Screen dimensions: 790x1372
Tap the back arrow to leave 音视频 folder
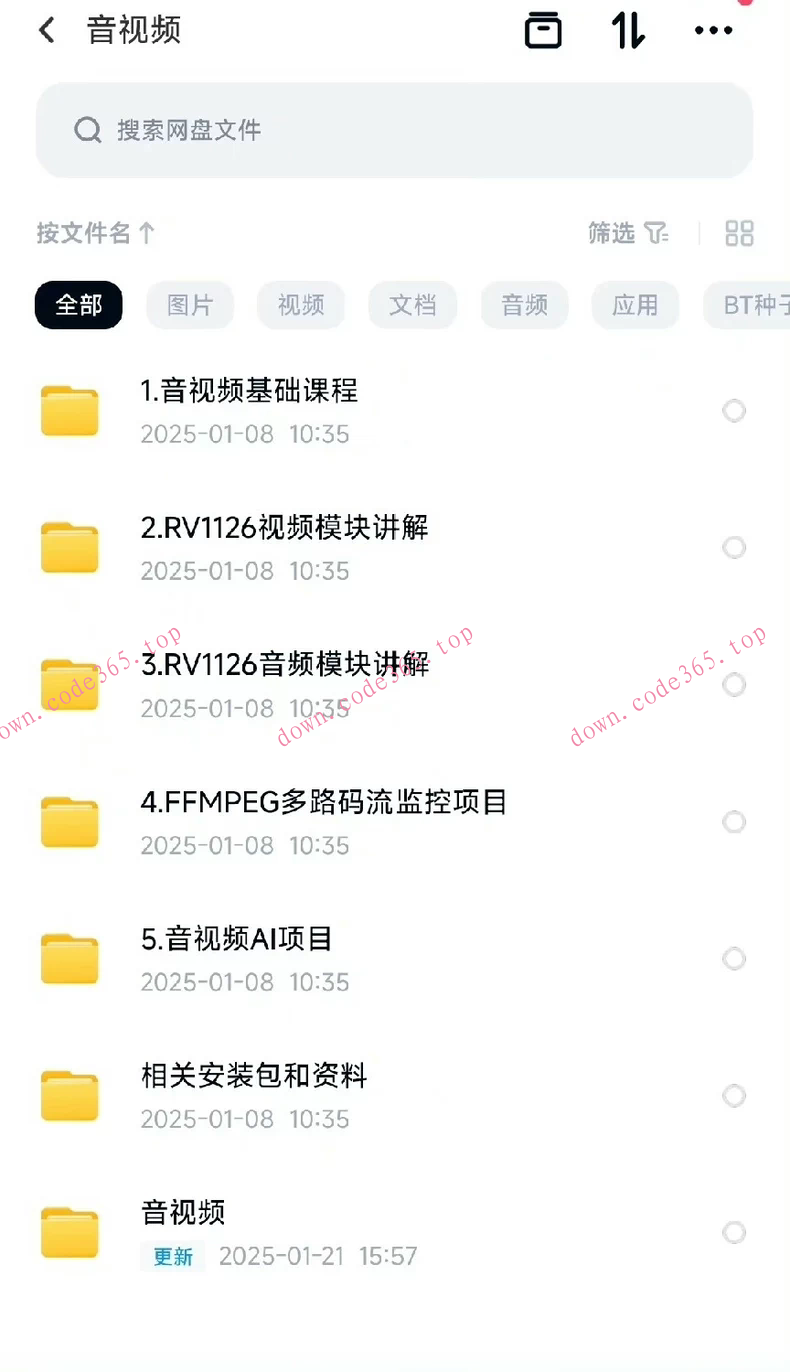point(46,30)
